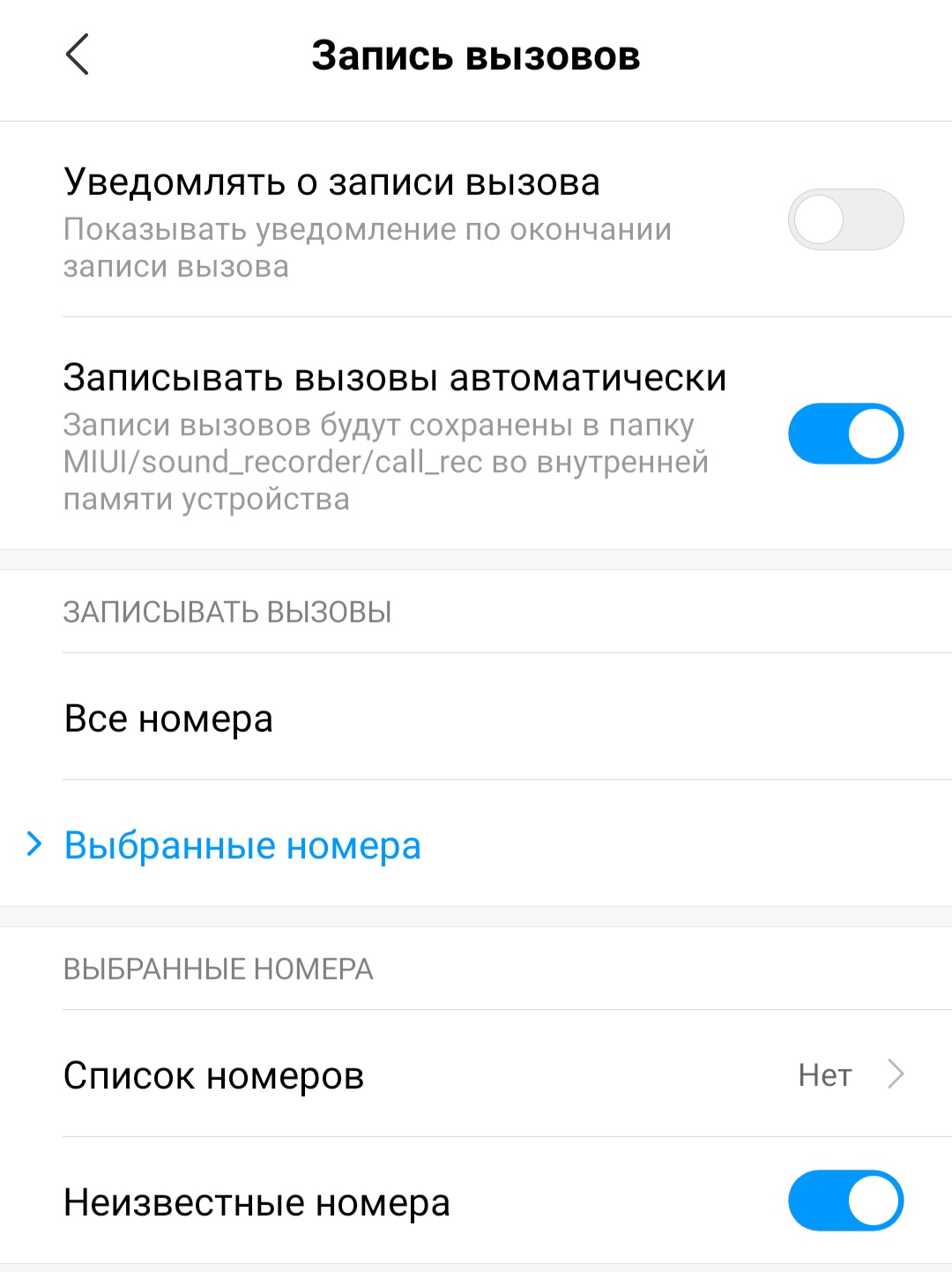Go back from Запись вызовов screen

click(x=78, y=55)
